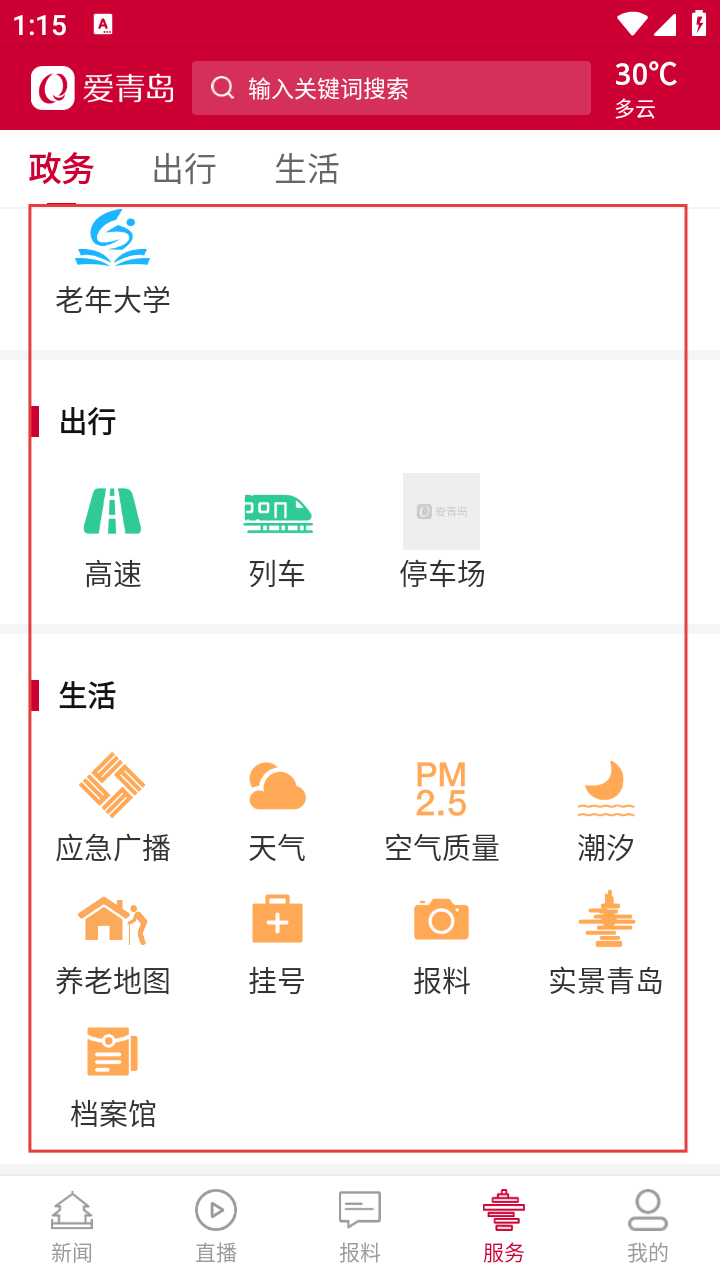Open 报料 in the 生活 grid
The image size is (720, 1280).
pos(441,942)
